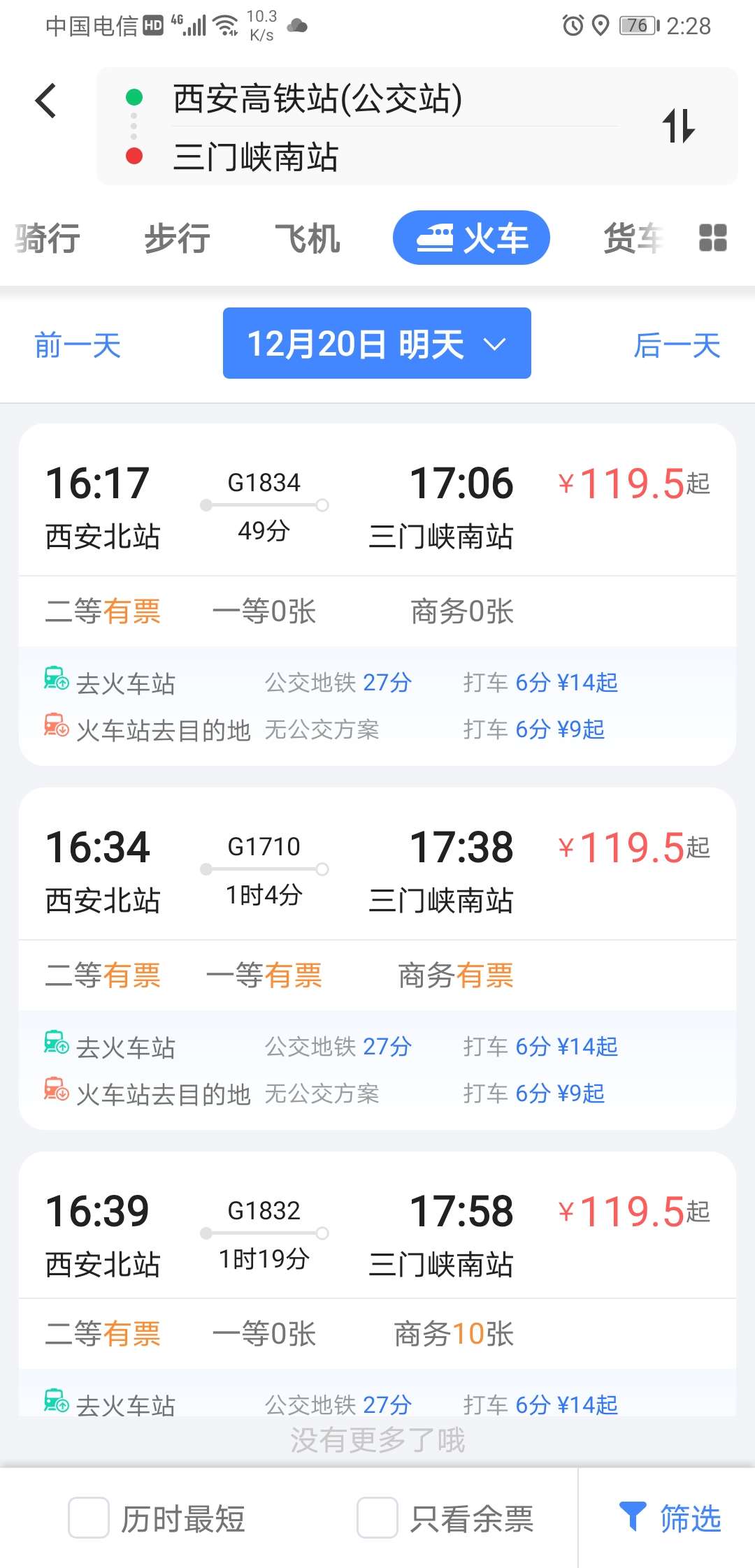Tap the alarm clock status bar icon
755x1568 pixels.
tap(573, 25)
